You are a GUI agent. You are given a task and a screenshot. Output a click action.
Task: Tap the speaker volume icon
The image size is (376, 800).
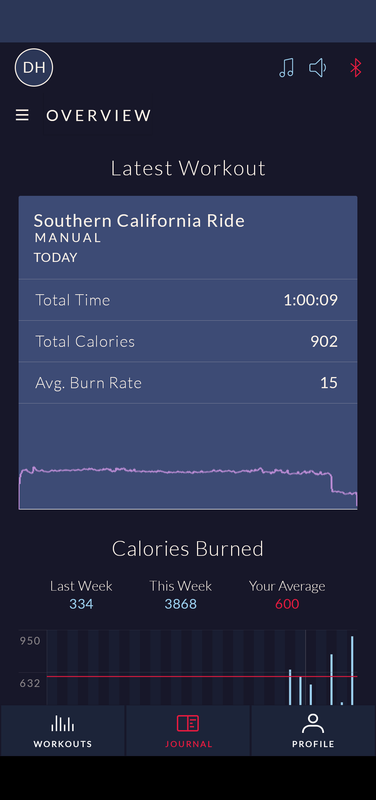318,68
